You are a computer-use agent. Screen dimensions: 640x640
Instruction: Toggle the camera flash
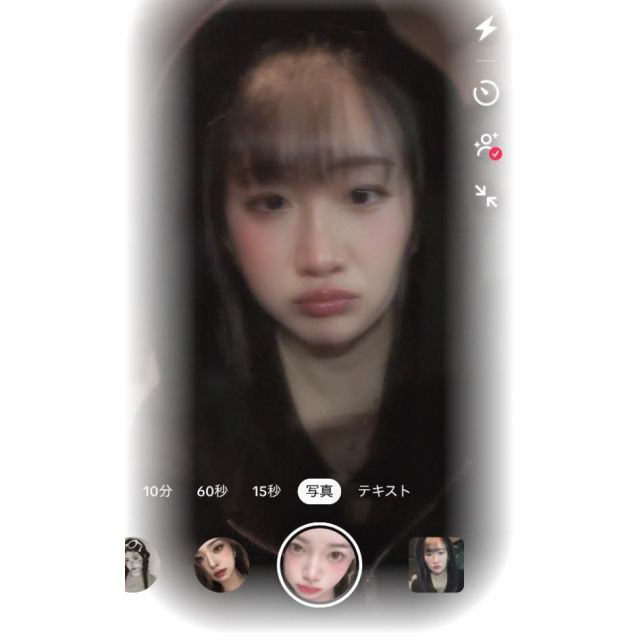pos(486,29)
